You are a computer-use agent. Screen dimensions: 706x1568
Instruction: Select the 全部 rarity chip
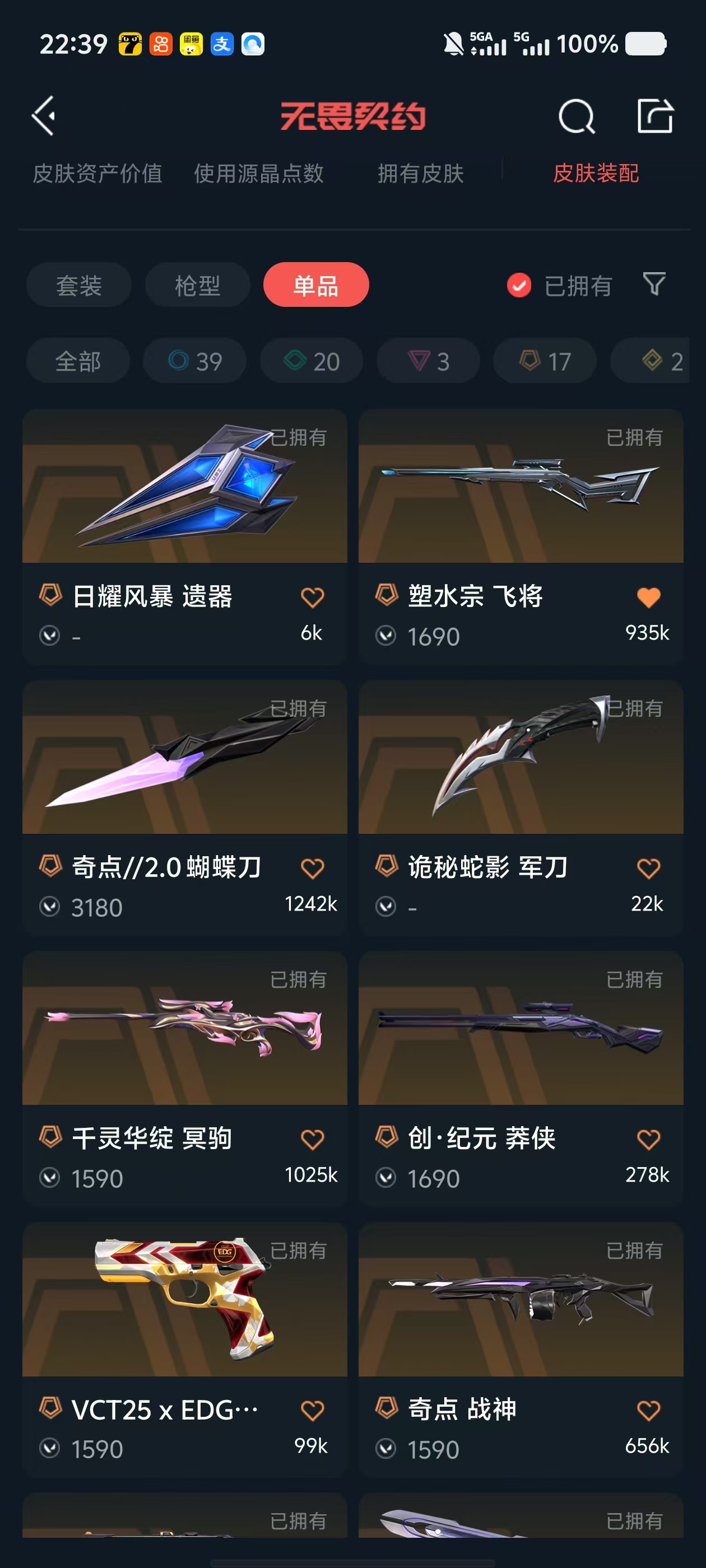78,361
